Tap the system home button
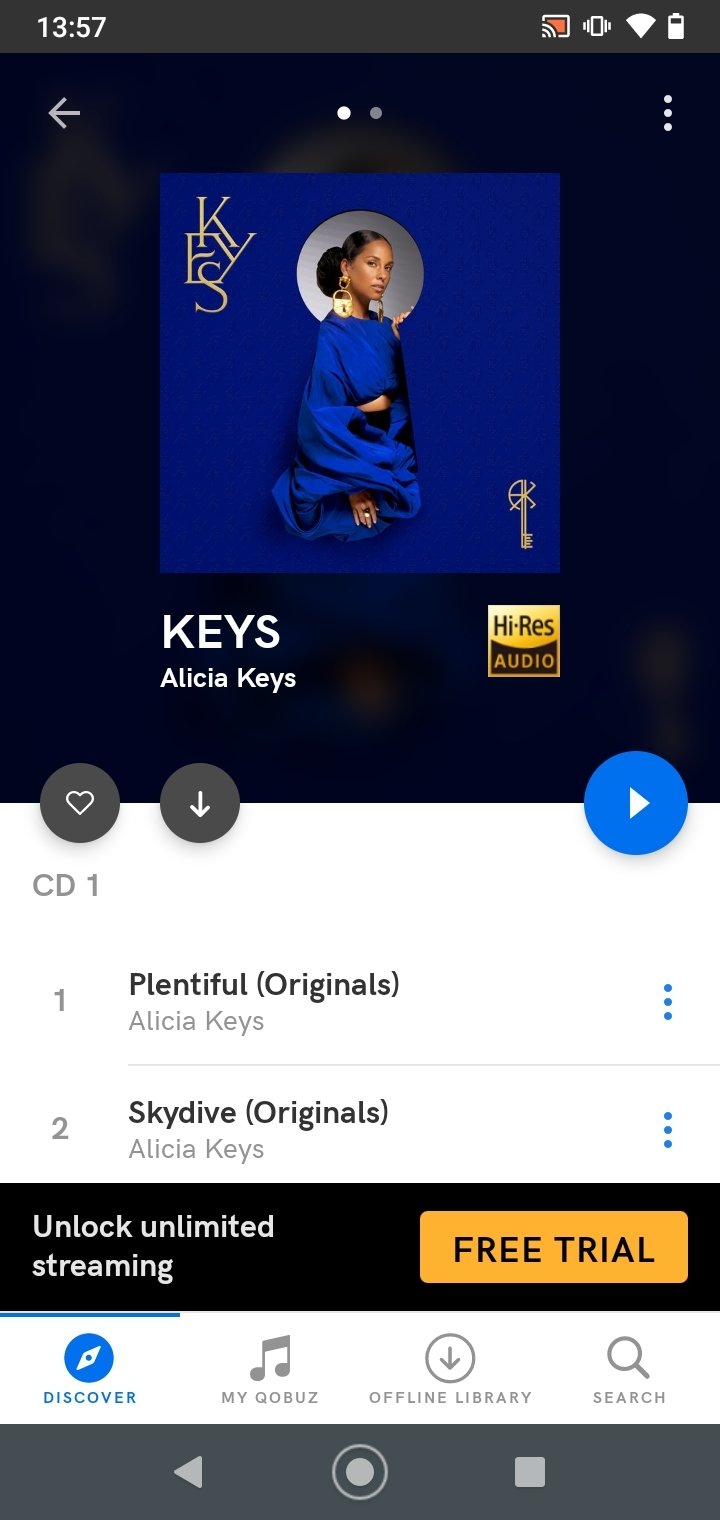 point(360,1472)
